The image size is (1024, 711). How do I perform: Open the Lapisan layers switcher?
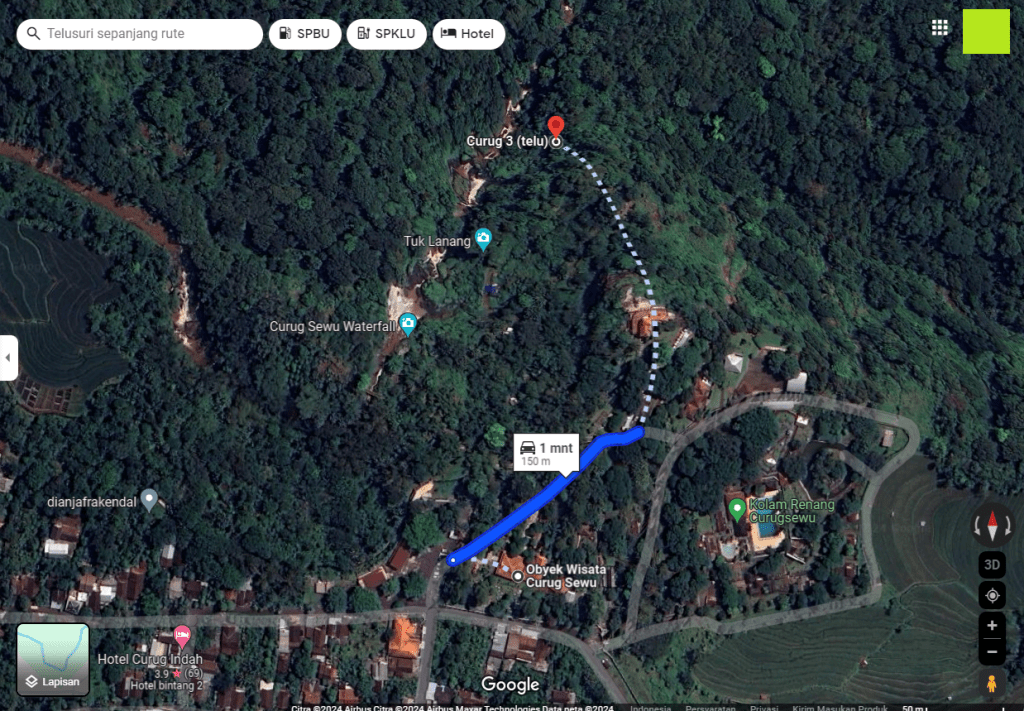(x=53, y=660)
